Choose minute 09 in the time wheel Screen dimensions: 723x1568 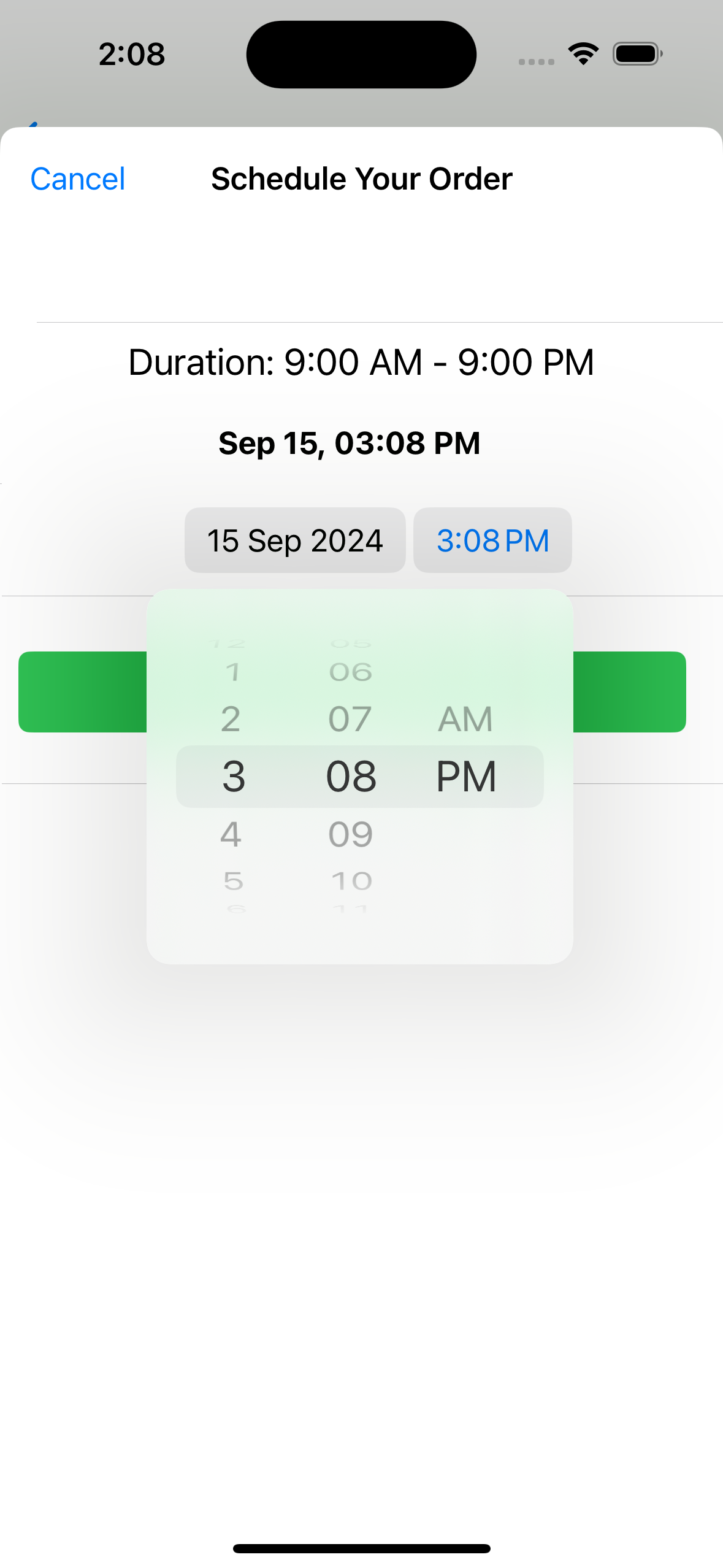click(350, 834)
